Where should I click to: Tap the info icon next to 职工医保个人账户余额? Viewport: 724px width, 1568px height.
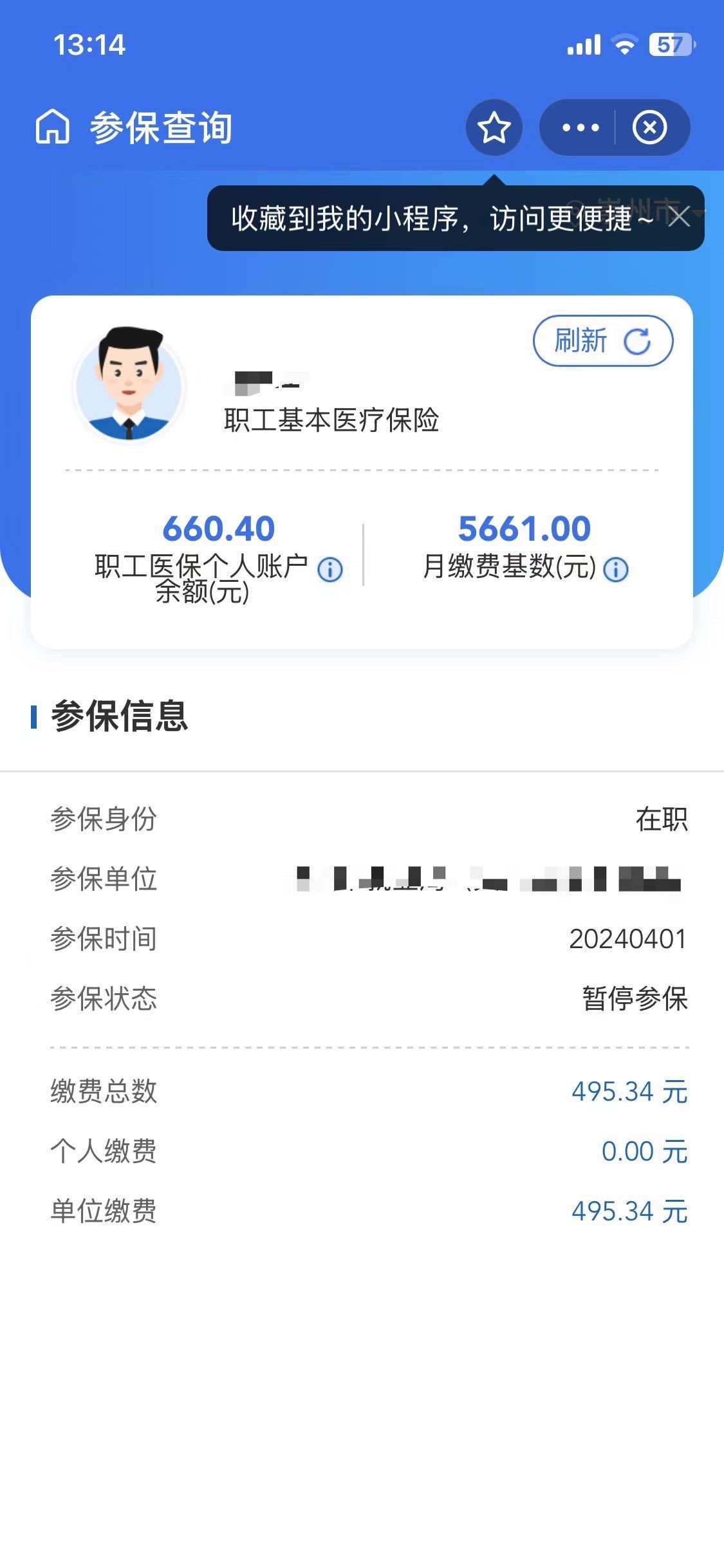[x=330, y=568]
